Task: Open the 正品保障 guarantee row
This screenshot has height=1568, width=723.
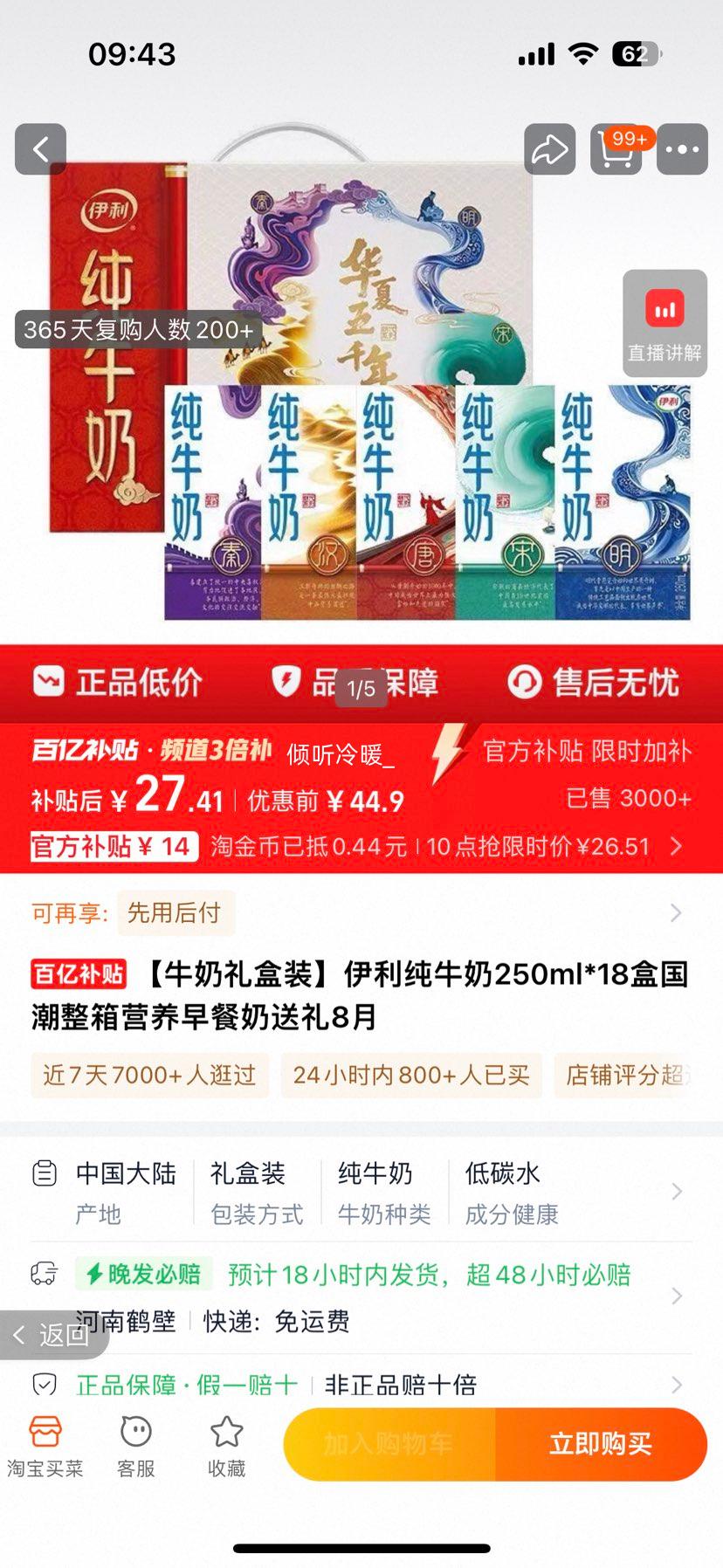Action: coord(361,1384)
